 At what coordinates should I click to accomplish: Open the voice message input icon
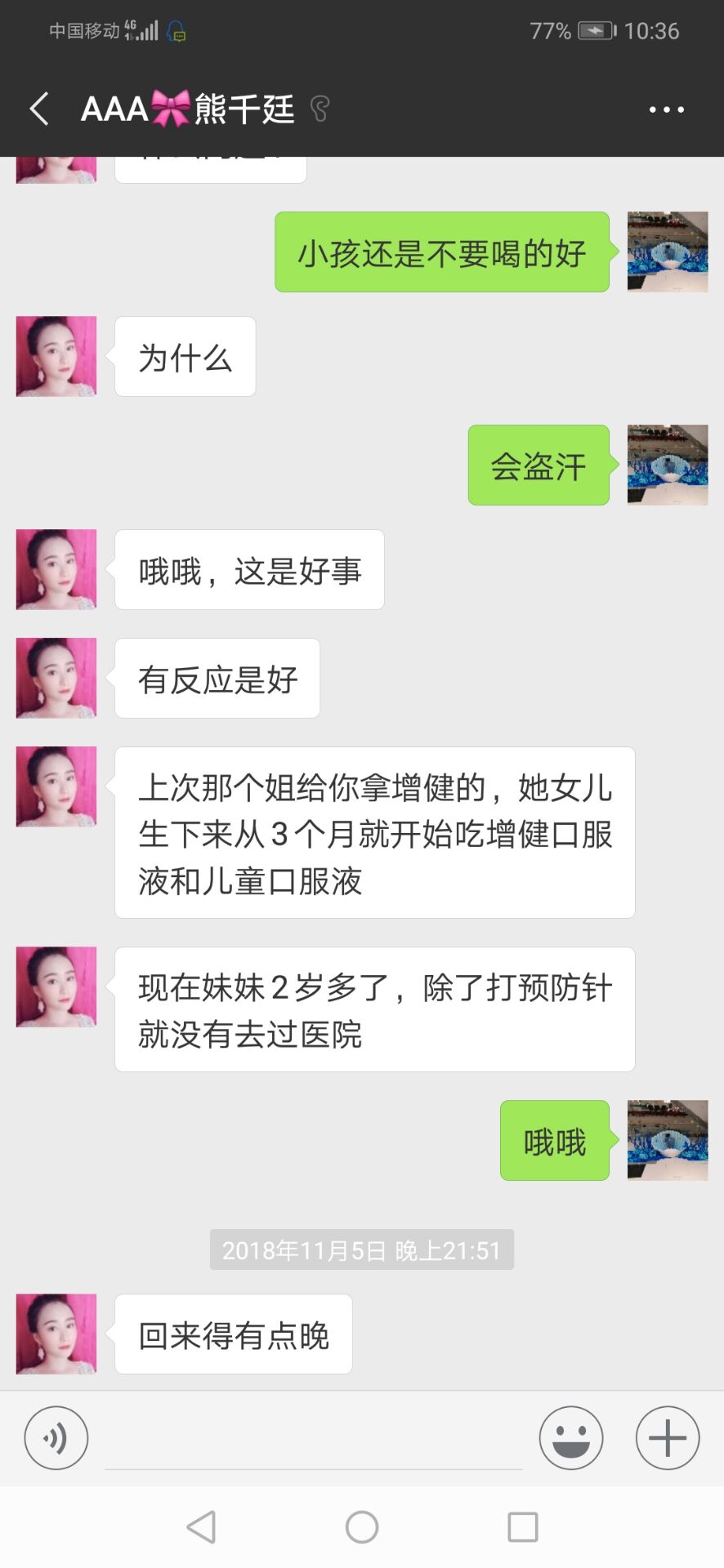56,1438
